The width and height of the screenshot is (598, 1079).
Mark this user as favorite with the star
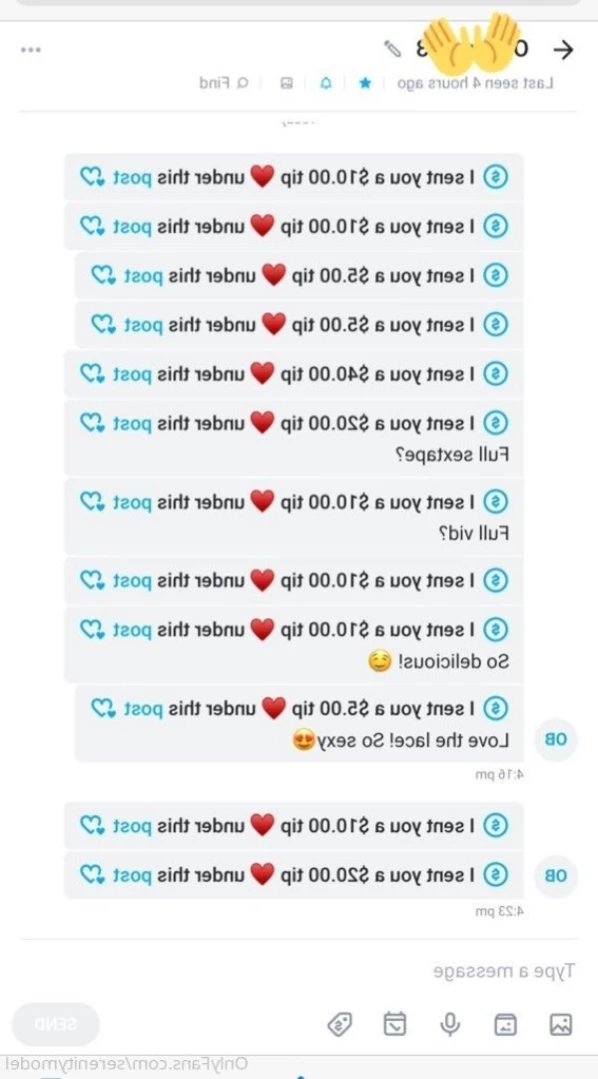coord(365,83)
